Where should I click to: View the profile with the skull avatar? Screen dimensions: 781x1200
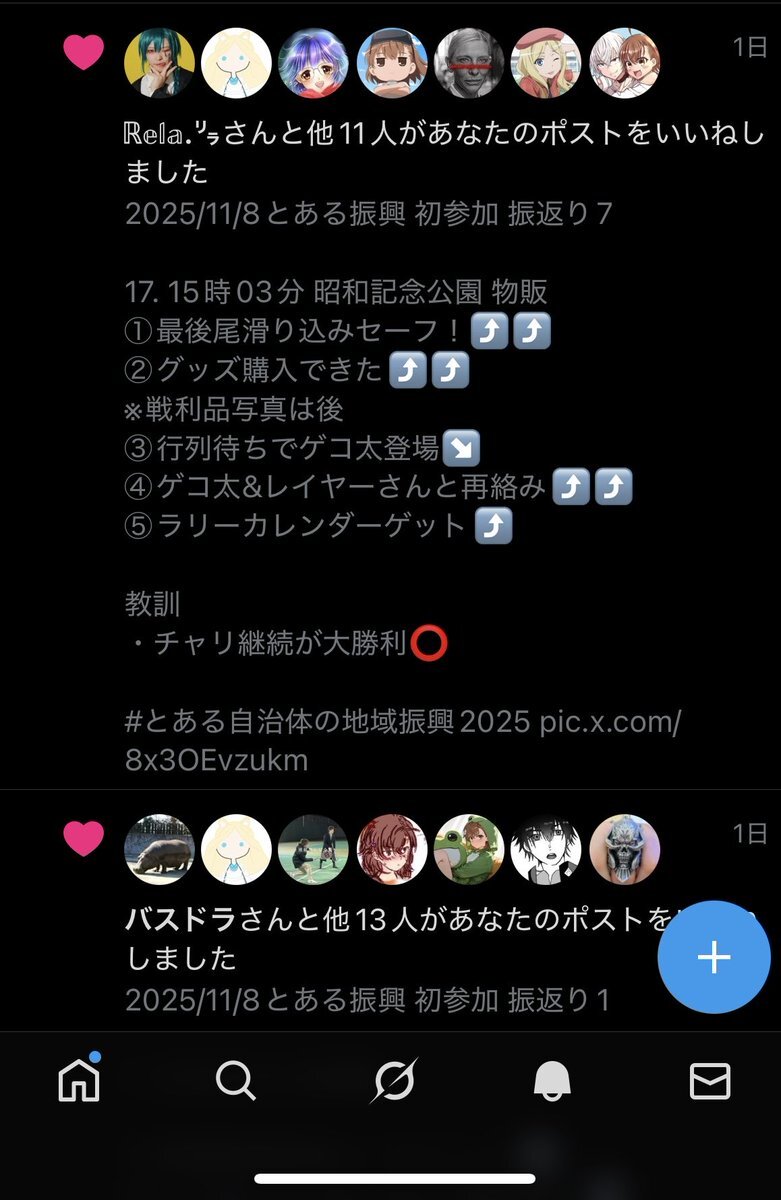(625, 850)
